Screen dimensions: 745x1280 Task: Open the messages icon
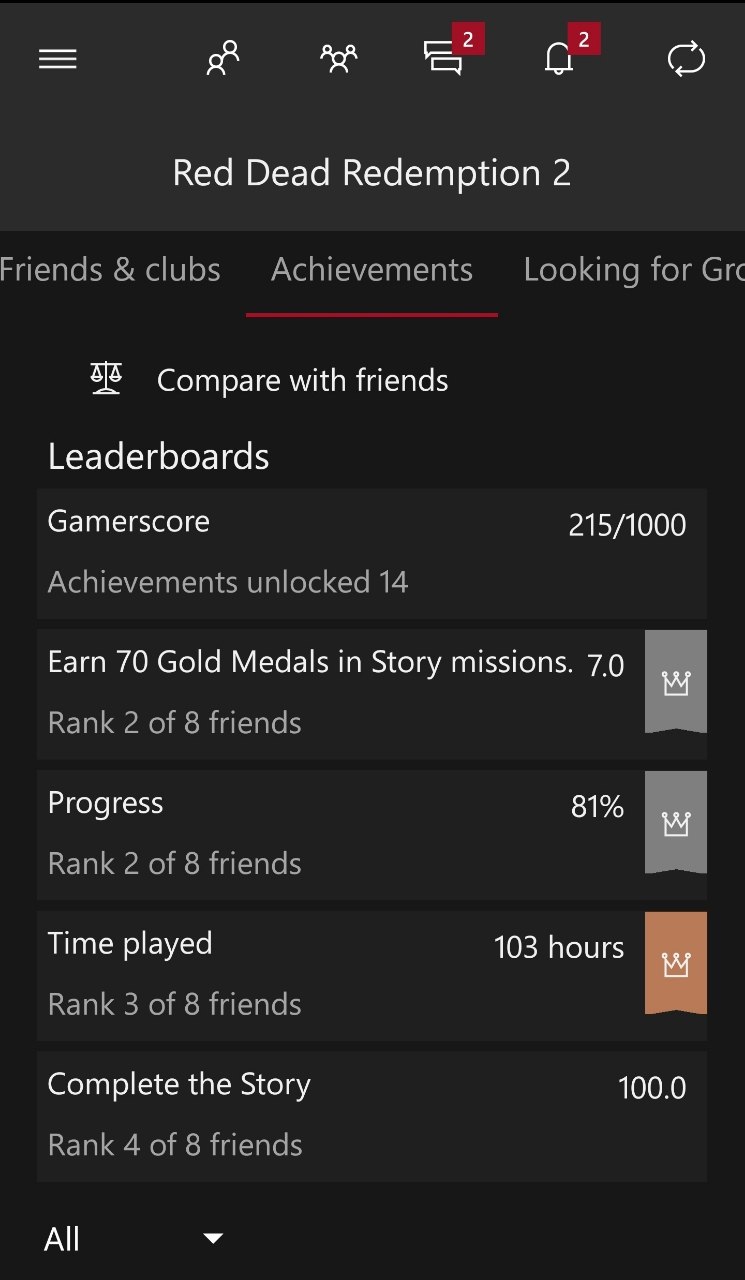[443, 59]
